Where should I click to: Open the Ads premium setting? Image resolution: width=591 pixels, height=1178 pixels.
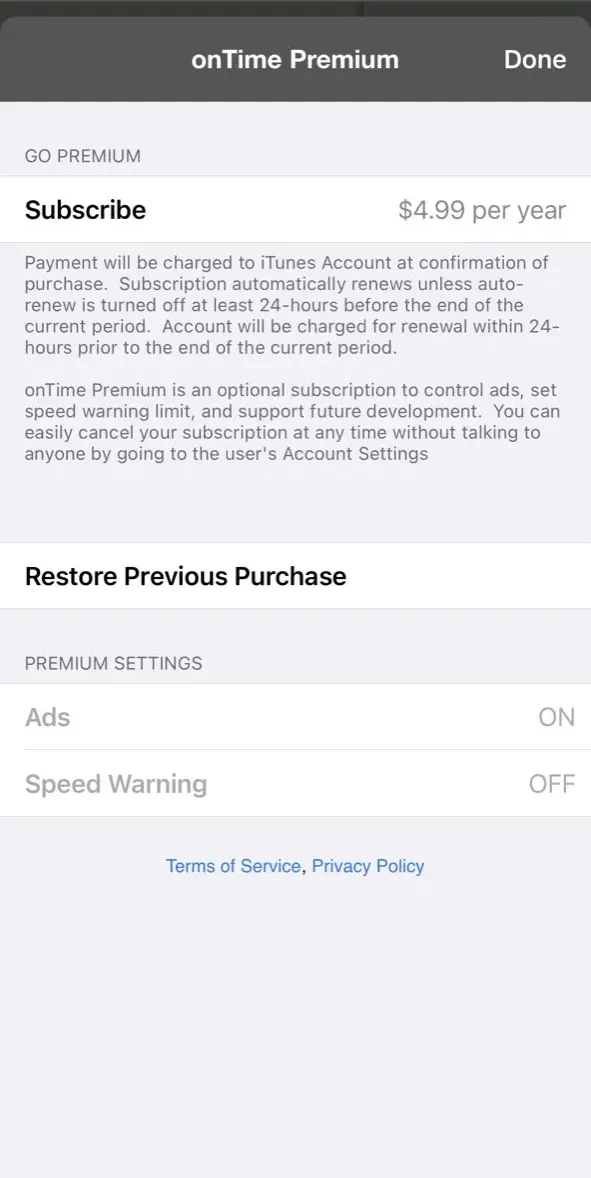click(295, 717)
